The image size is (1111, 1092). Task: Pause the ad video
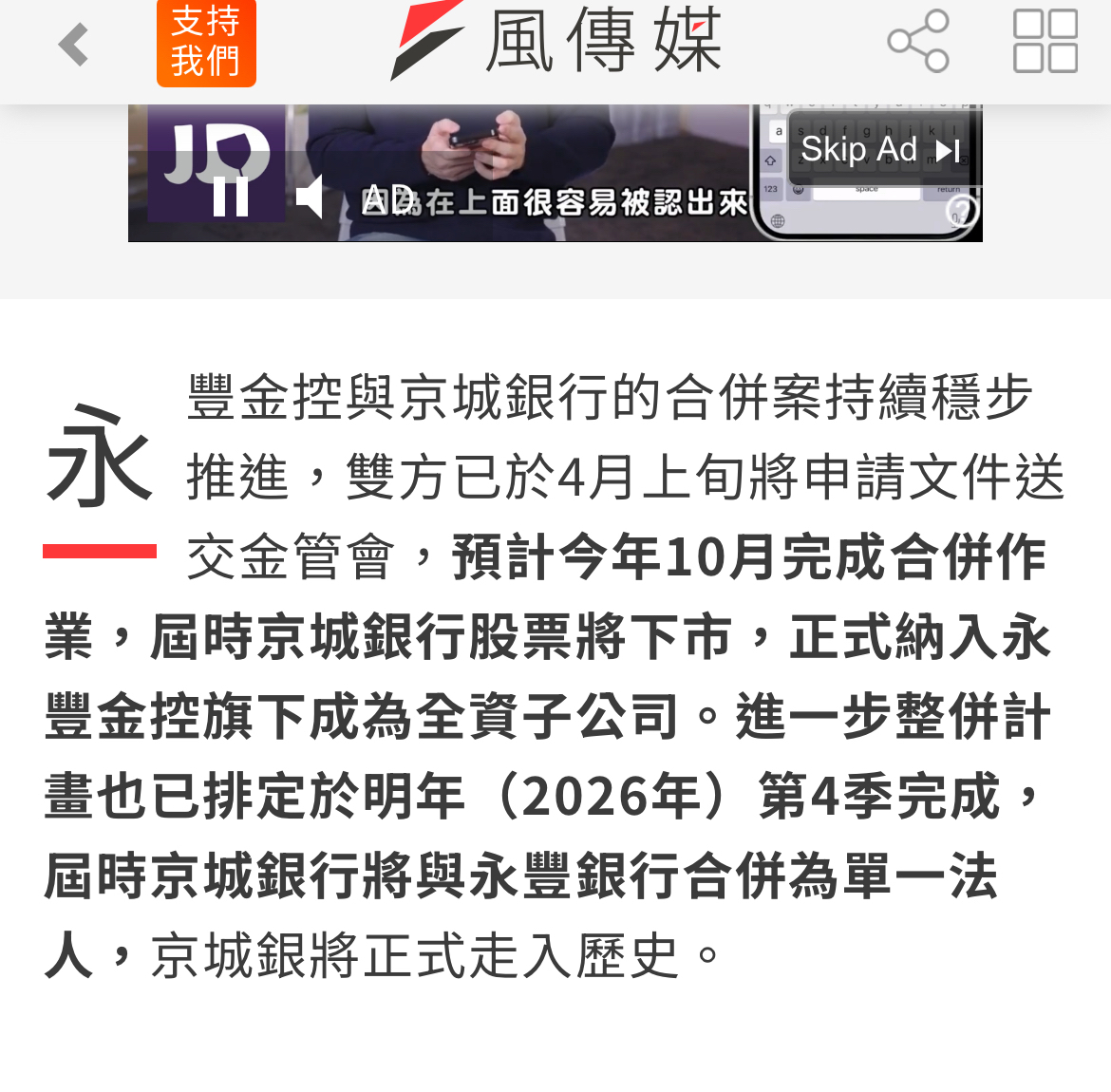pyautogui.click(x=231, y=196)
